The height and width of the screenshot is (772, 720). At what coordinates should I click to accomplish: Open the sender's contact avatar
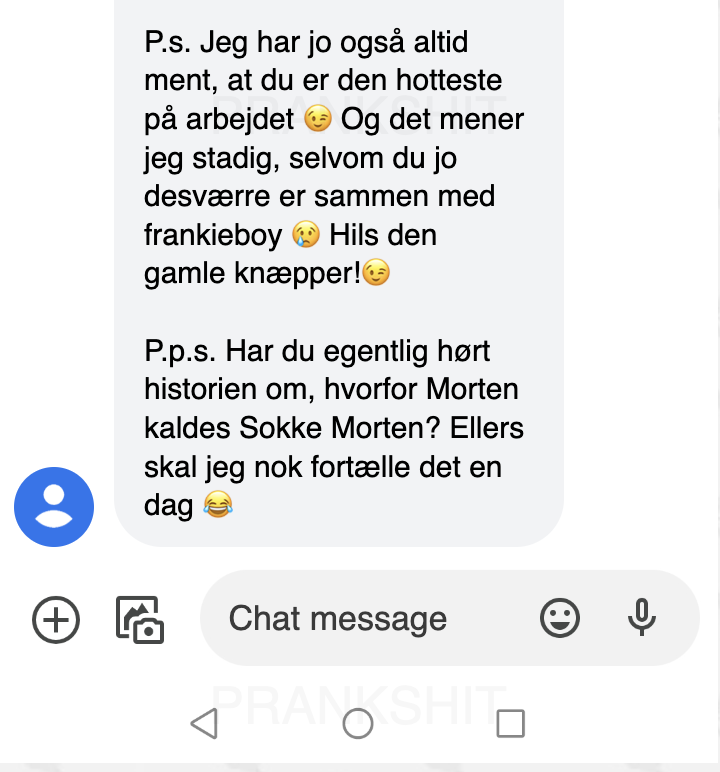(x=54, y=507)
